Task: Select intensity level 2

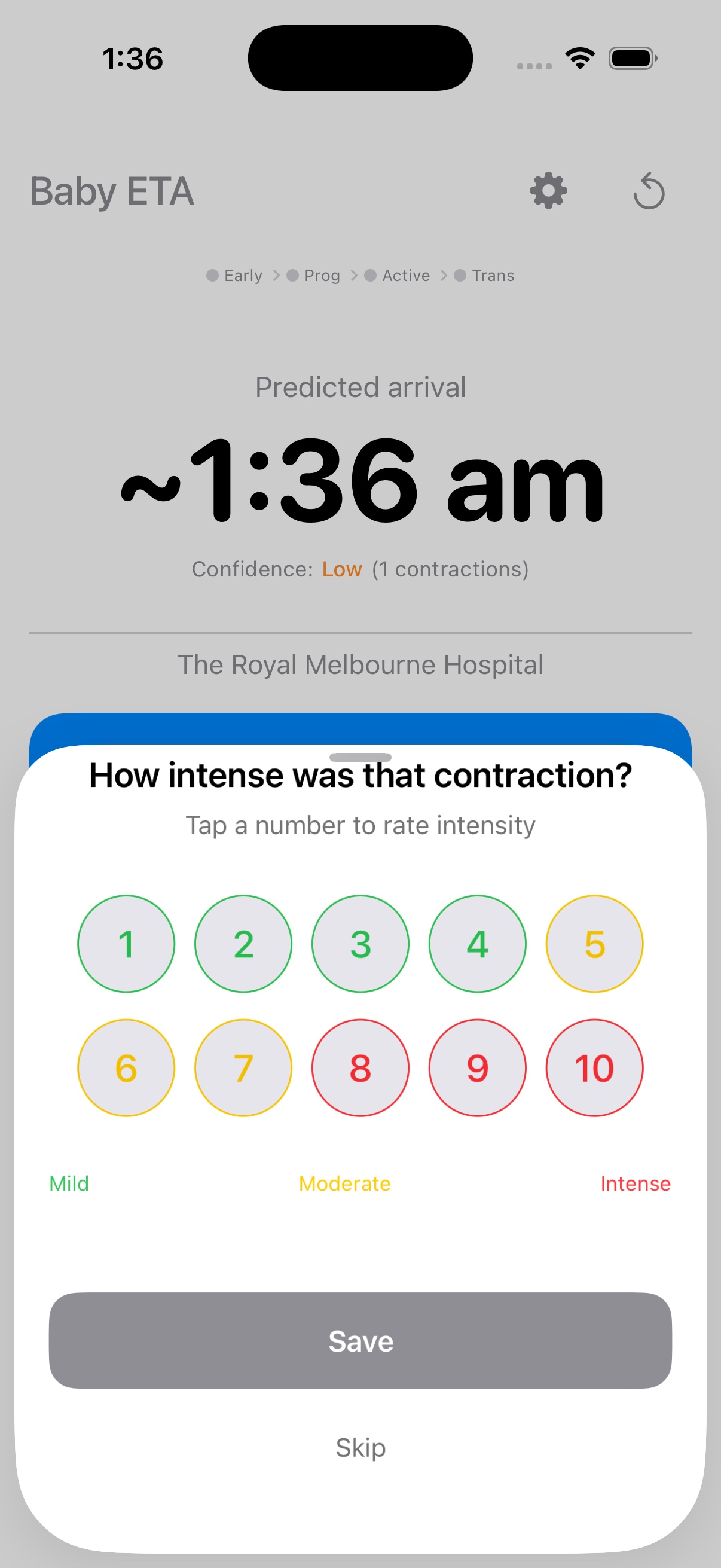Action: [x=243, y=944]
